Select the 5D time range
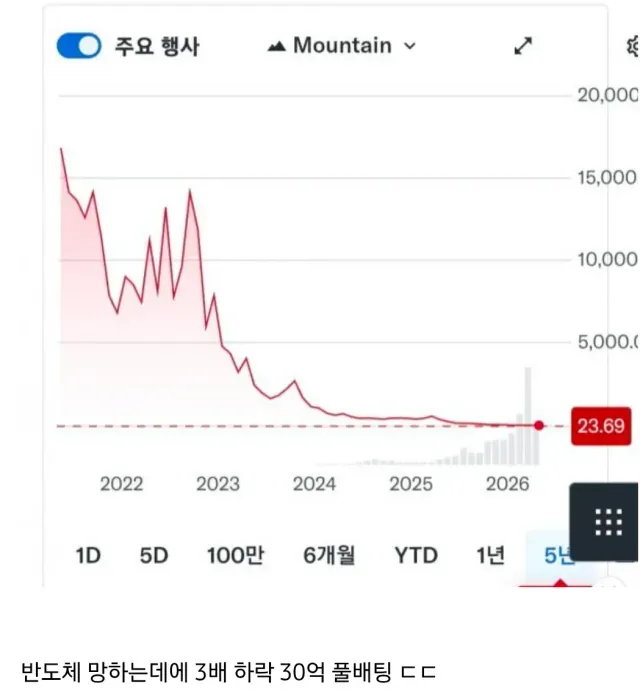This screenshot has height=697, width=640. [x=154, y=555]
